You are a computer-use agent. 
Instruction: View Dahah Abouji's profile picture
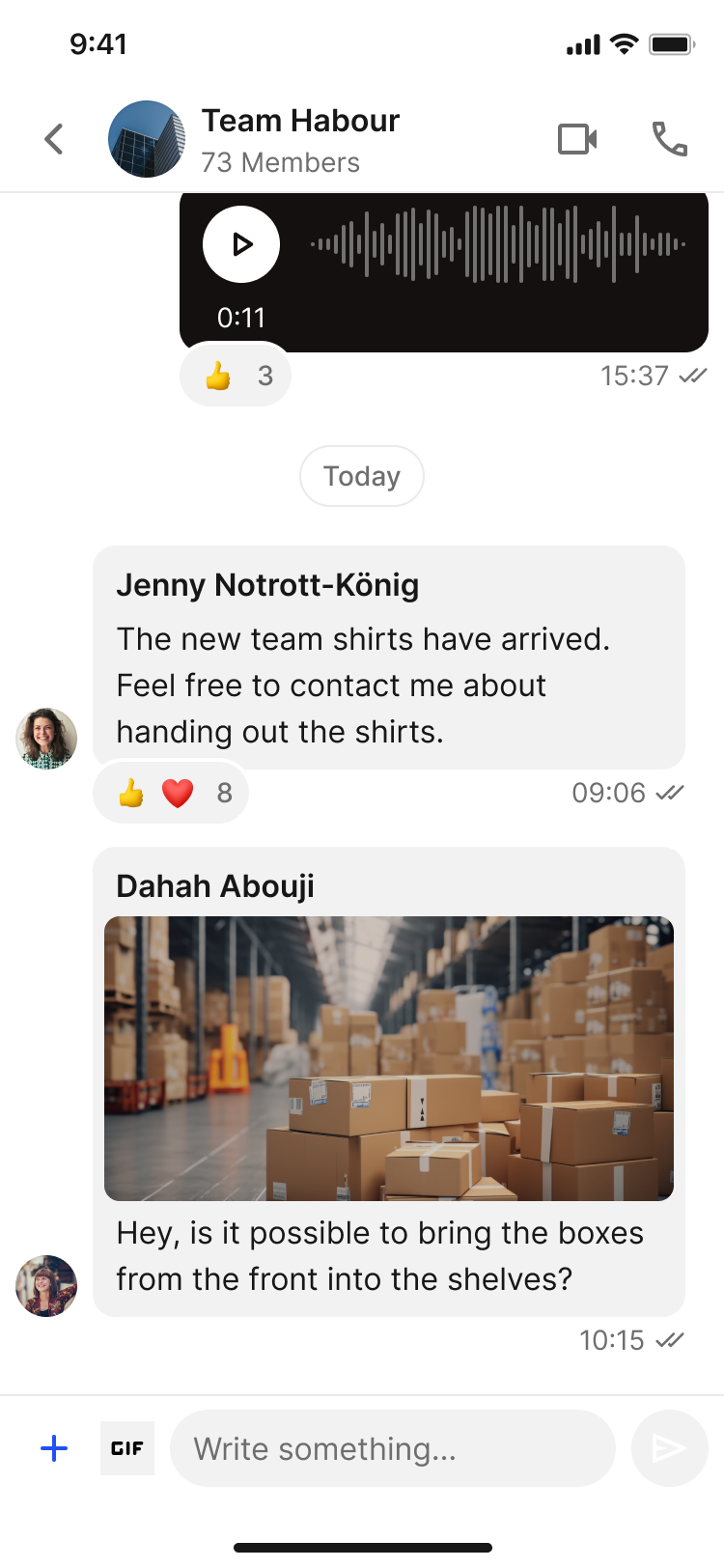click(46, 1286)
